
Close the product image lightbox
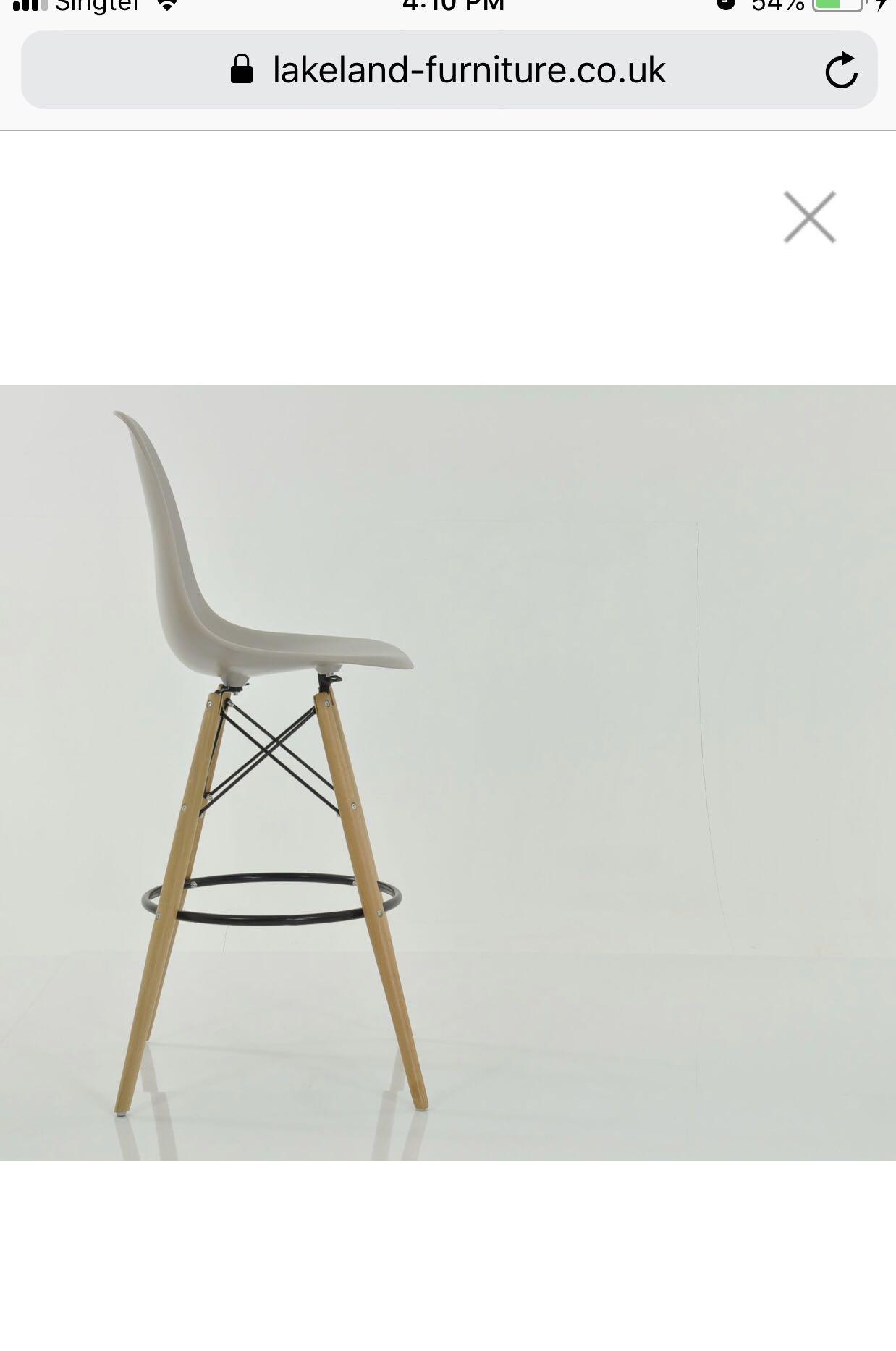(809, 217)
